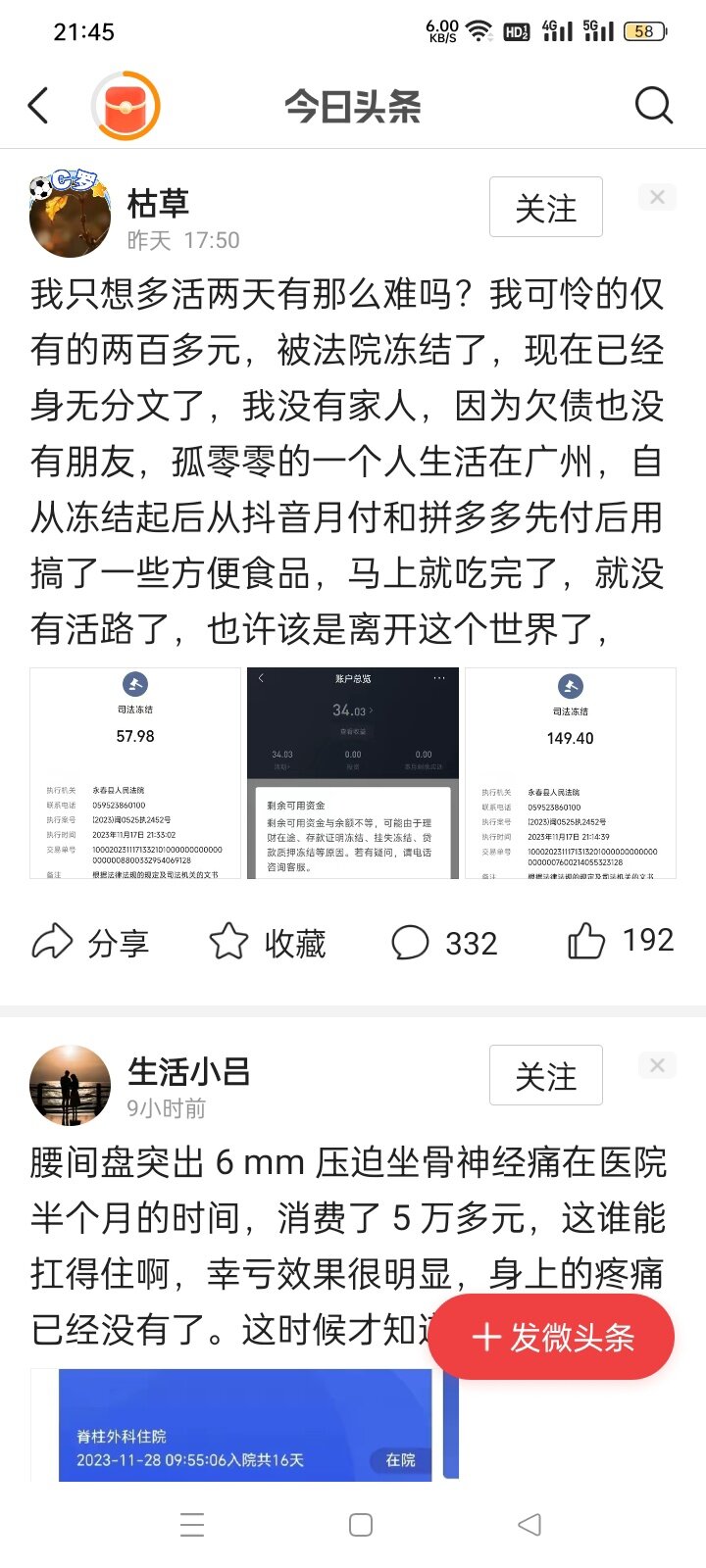Image resolution: width=706 pixels, height=1568 pixels.
Task: Open the red envelope reward icon
Action: click(x=126, y=106)
